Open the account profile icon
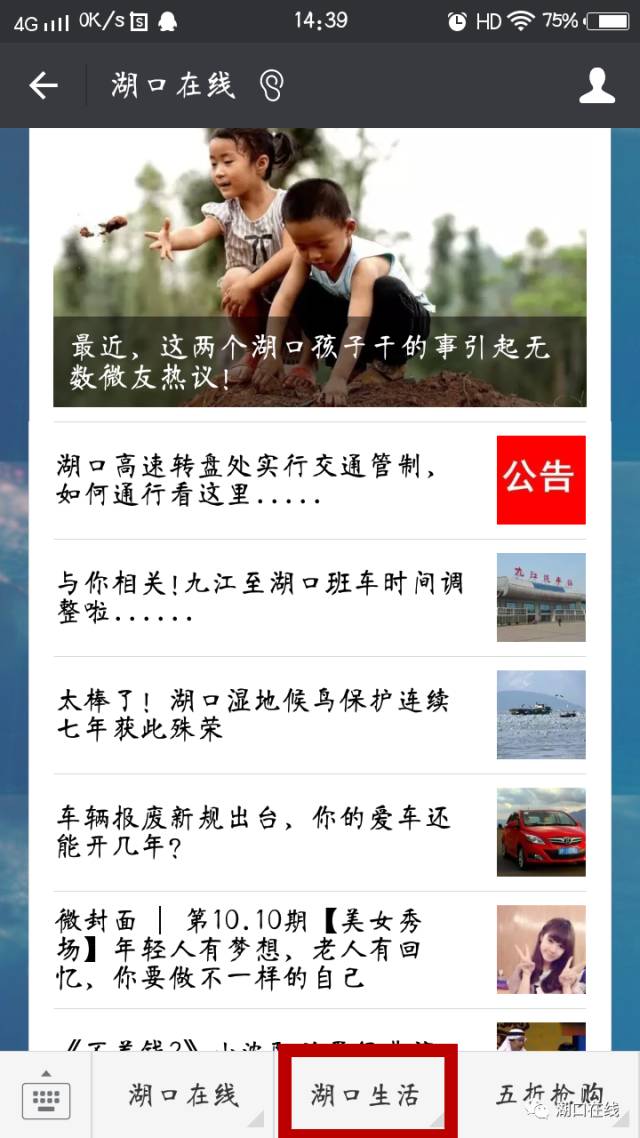 point(596,86)
